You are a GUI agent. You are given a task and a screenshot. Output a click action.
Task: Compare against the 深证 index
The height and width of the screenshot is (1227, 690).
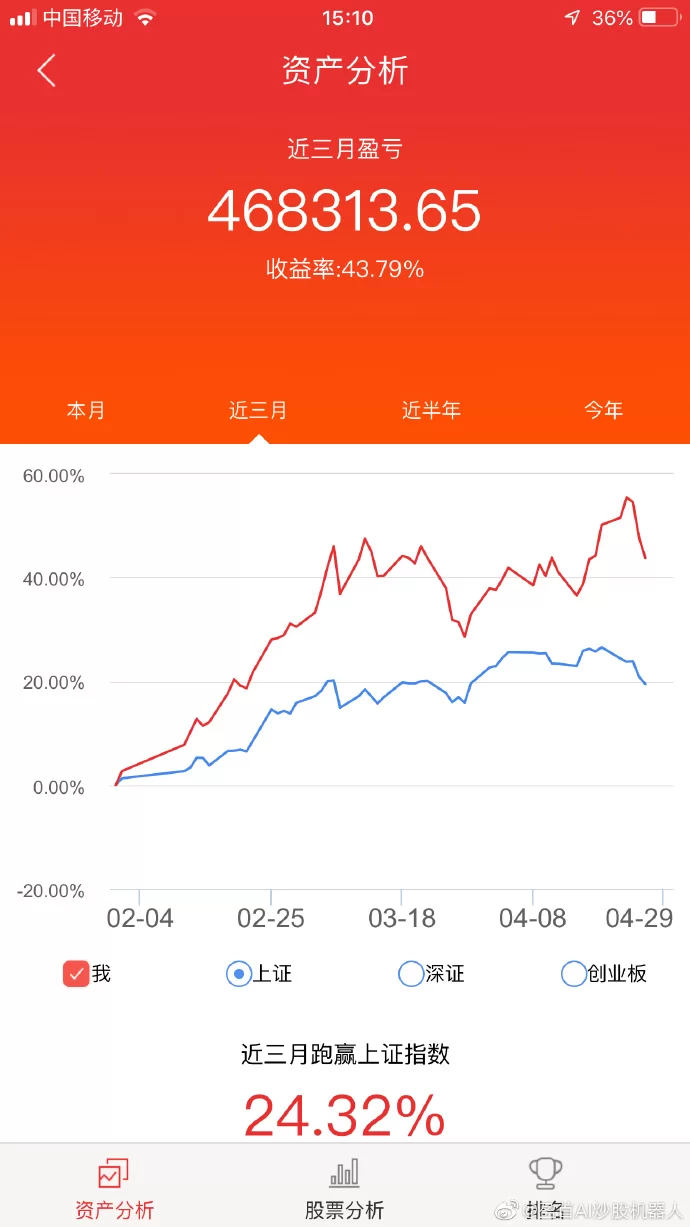point(411,973)
